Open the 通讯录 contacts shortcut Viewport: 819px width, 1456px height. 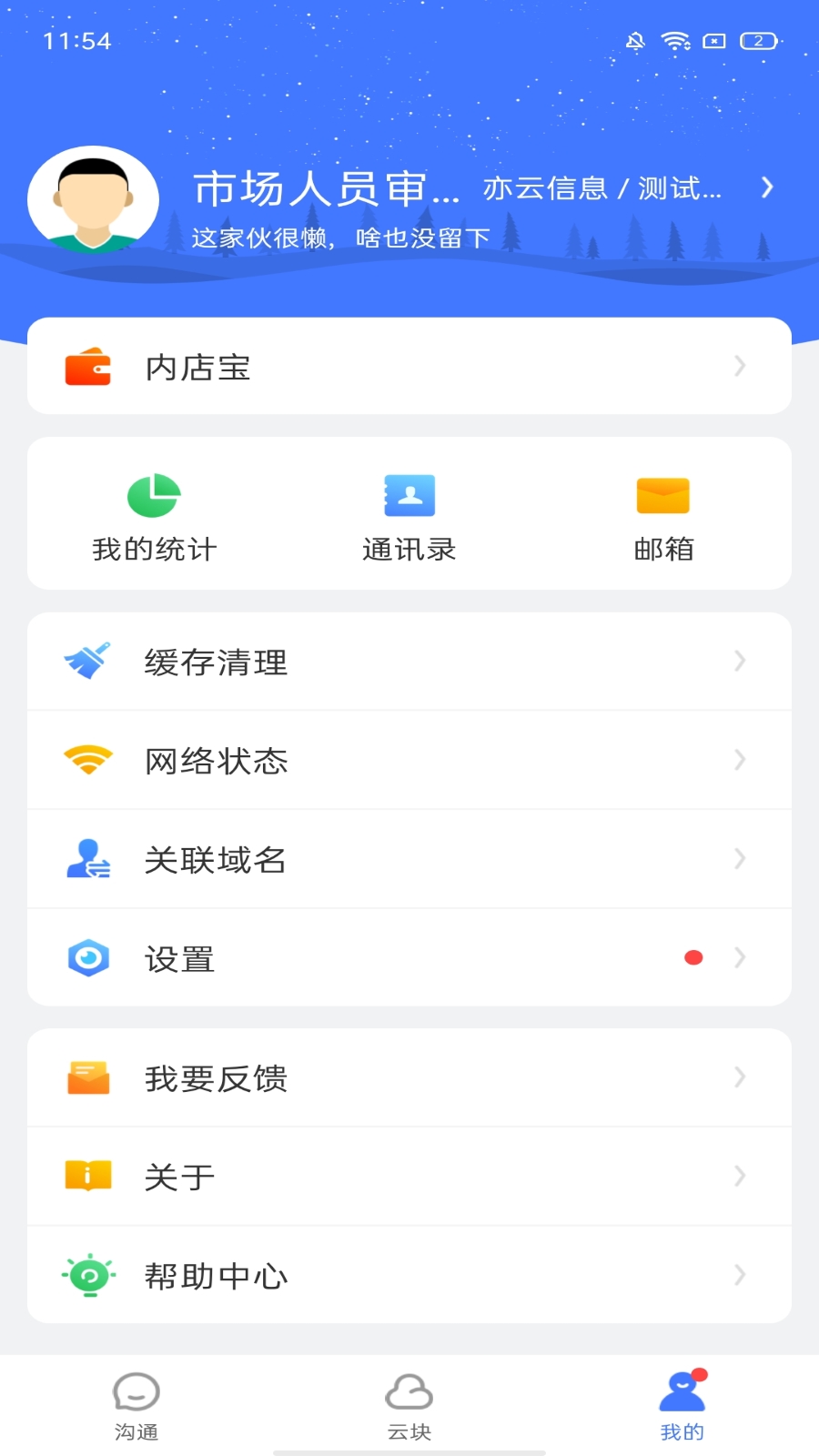click(x=409, y=517)
